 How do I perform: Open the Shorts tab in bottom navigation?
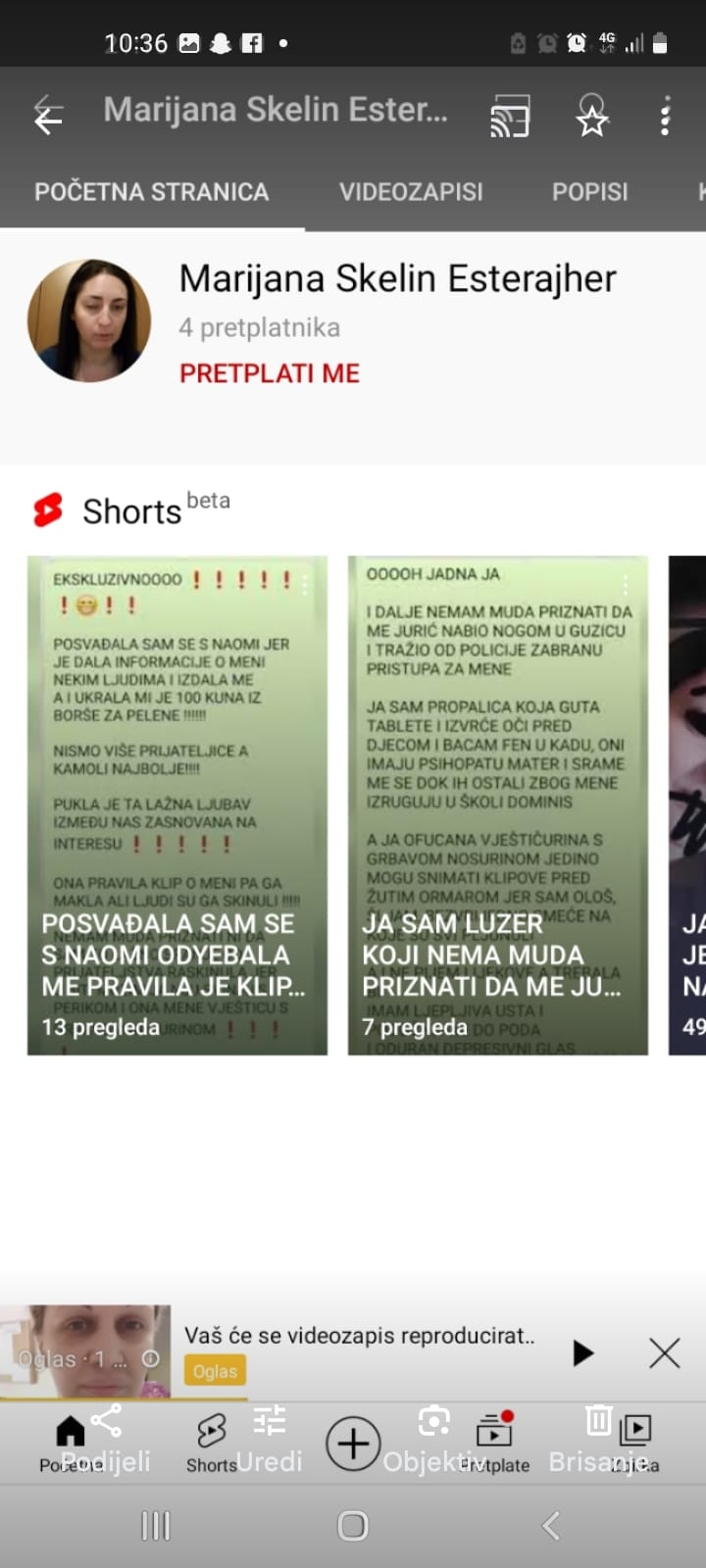coord(211,1443)
